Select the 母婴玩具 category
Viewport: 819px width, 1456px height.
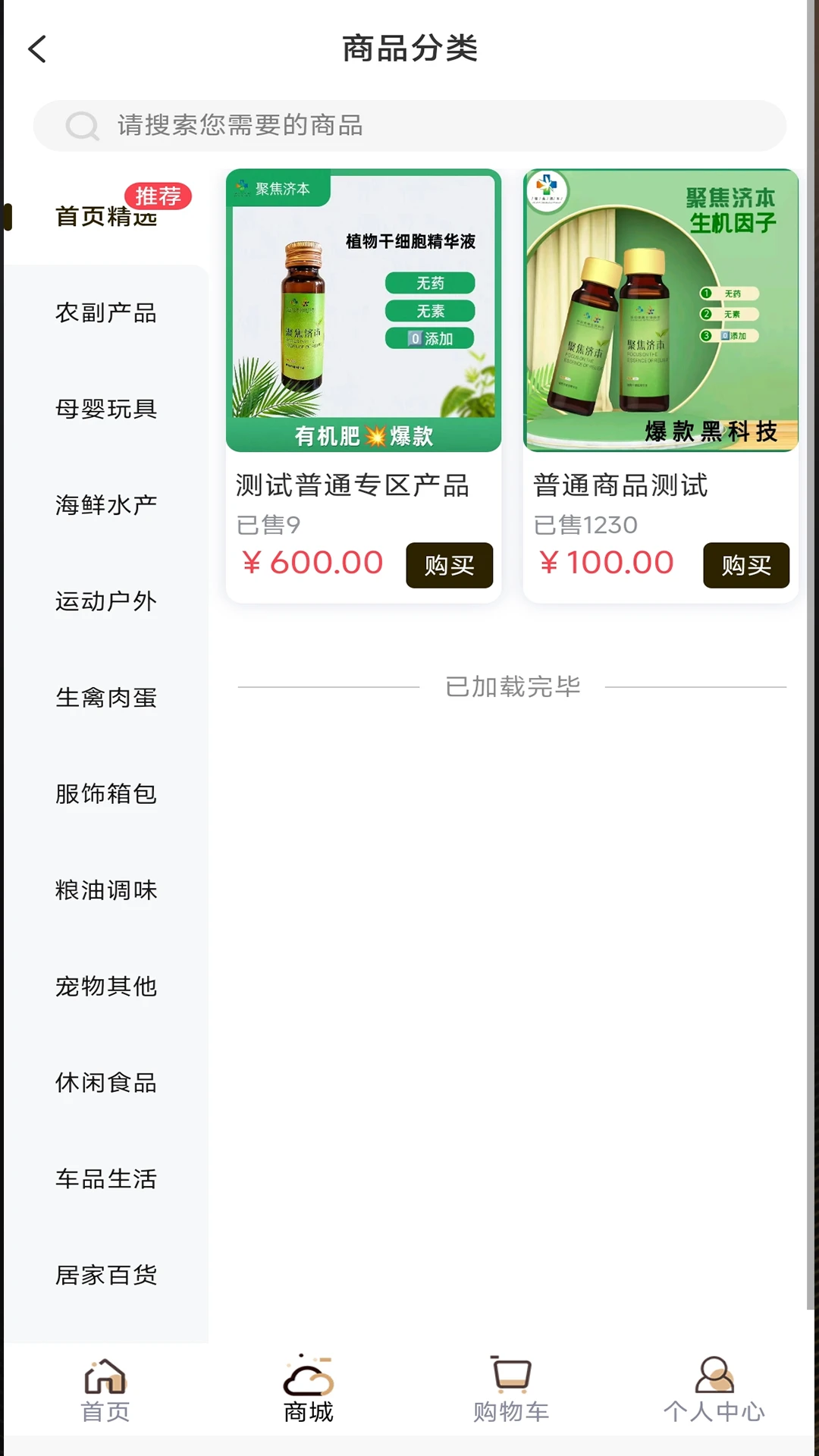tap(106, 409)
